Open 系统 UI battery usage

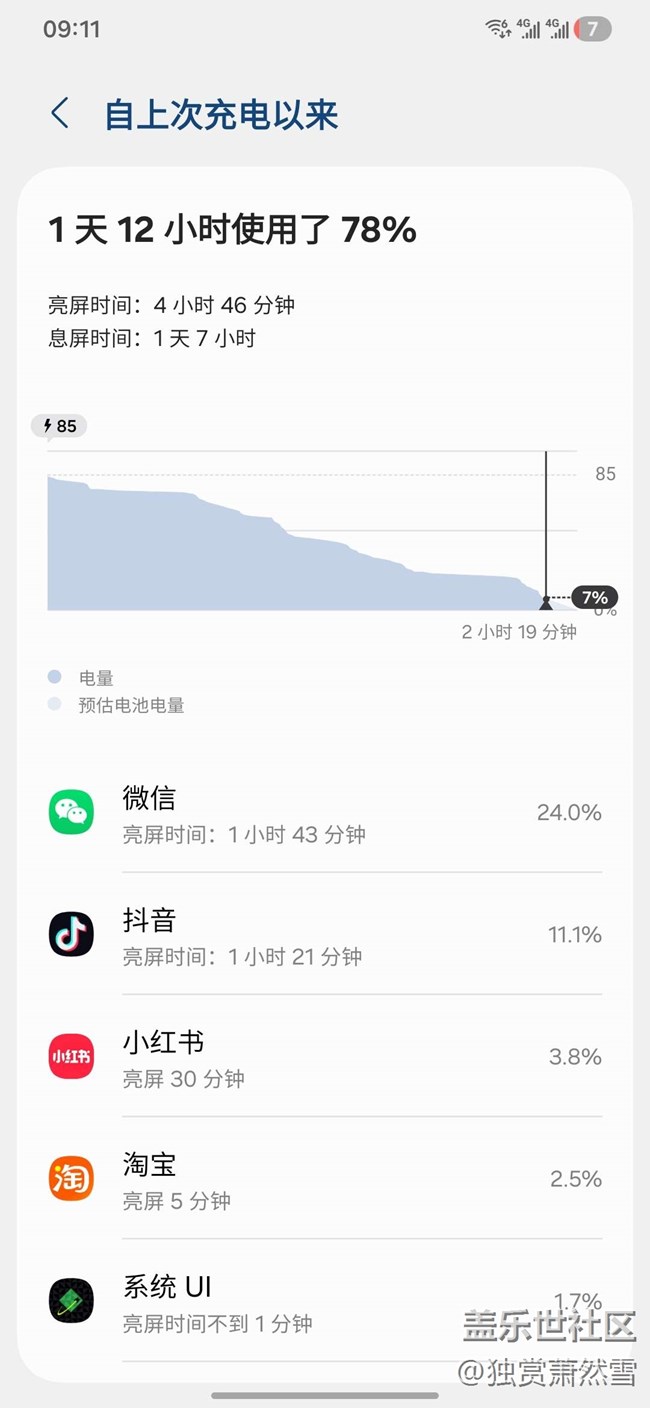[x=325, y=1301]
